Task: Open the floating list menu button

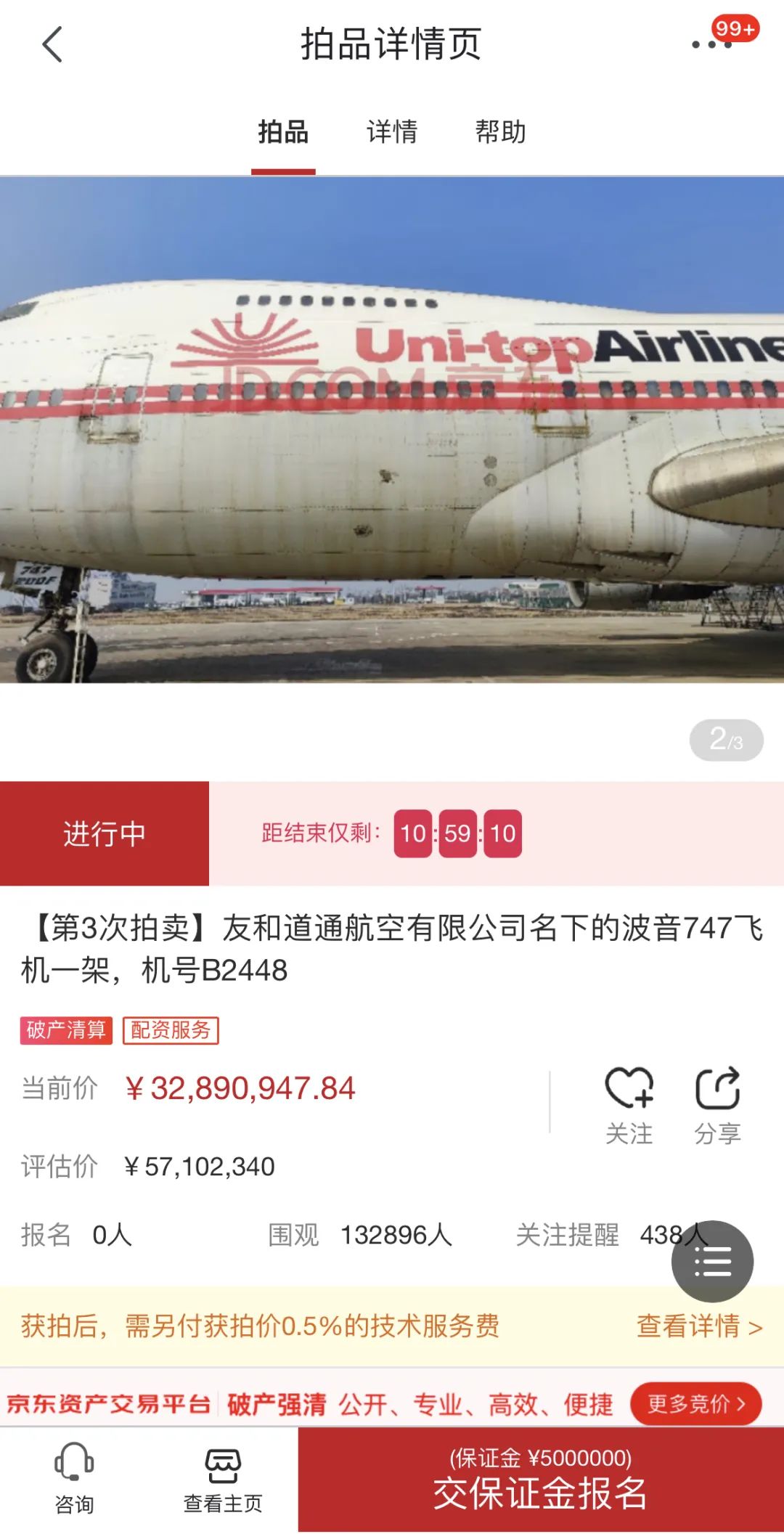Action: pos(712,1262)
